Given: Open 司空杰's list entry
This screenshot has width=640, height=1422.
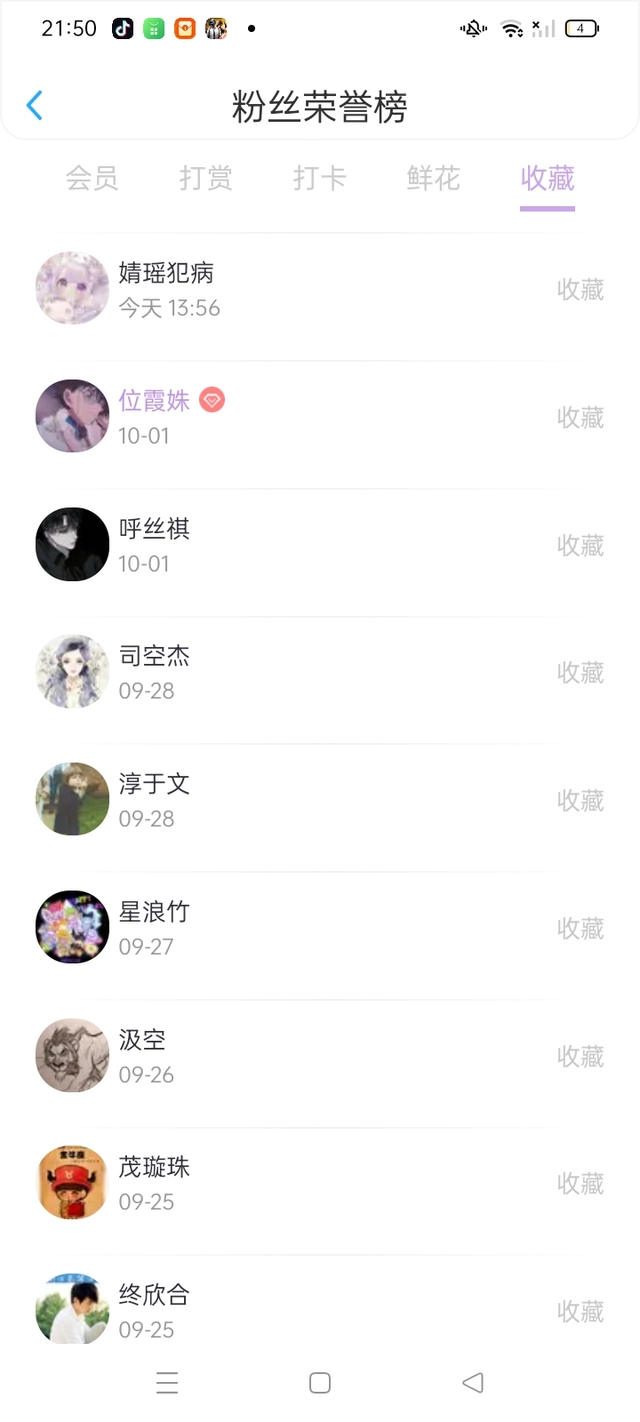Looking at the screenshot, I should pos(320,673).
